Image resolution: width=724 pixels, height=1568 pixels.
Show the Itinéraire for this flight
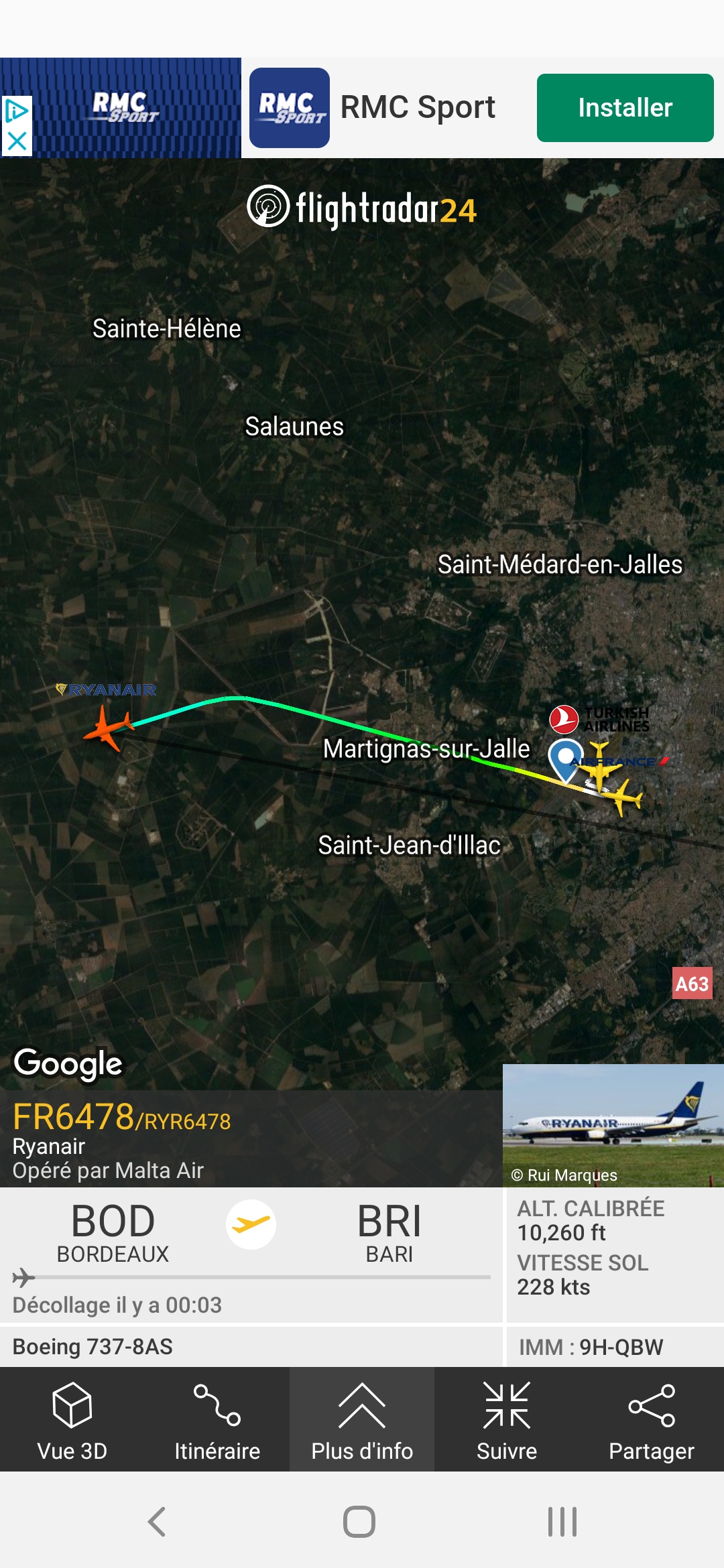click(217, 1419)
